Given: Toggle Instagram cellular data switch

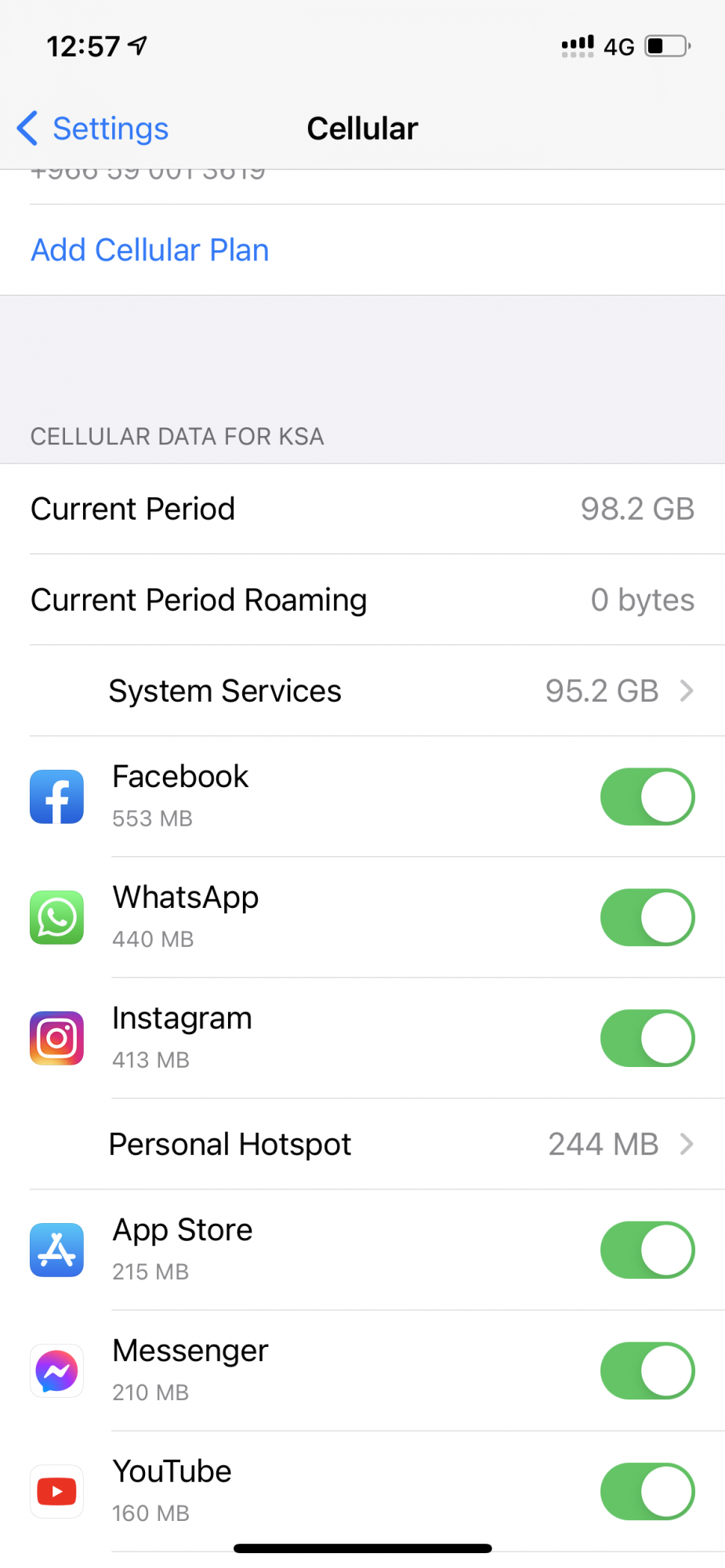Looking at the screenshot, I should click(647, 1038).
